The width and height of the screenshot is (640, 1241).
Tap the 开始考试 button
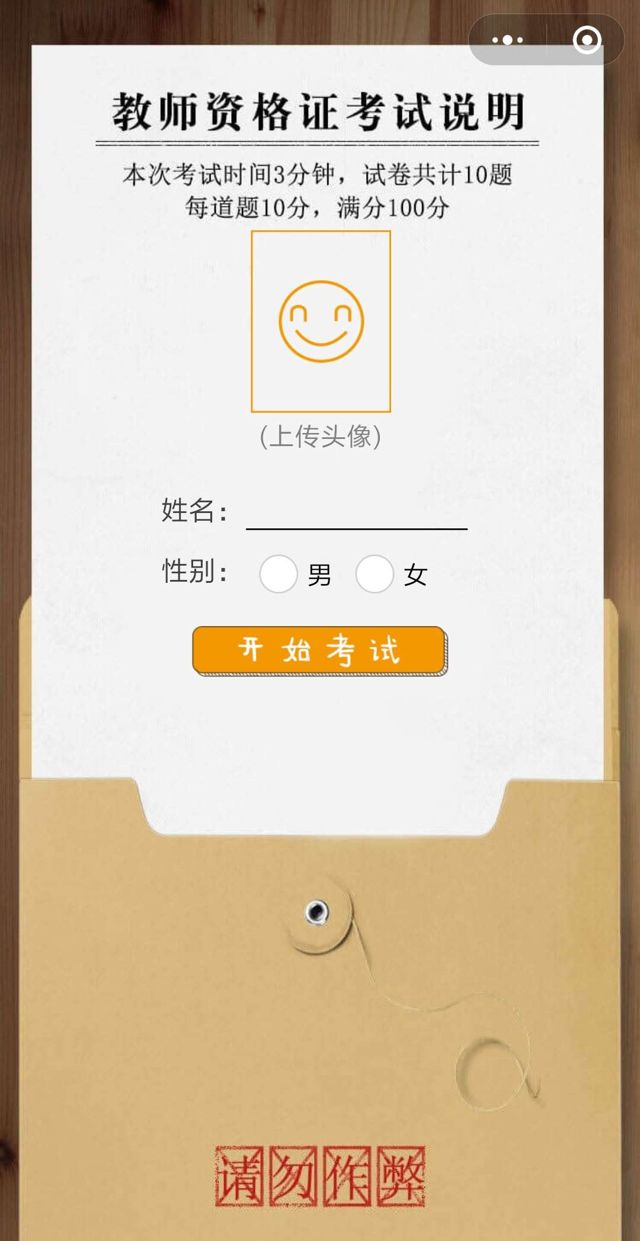coord(319,650)
